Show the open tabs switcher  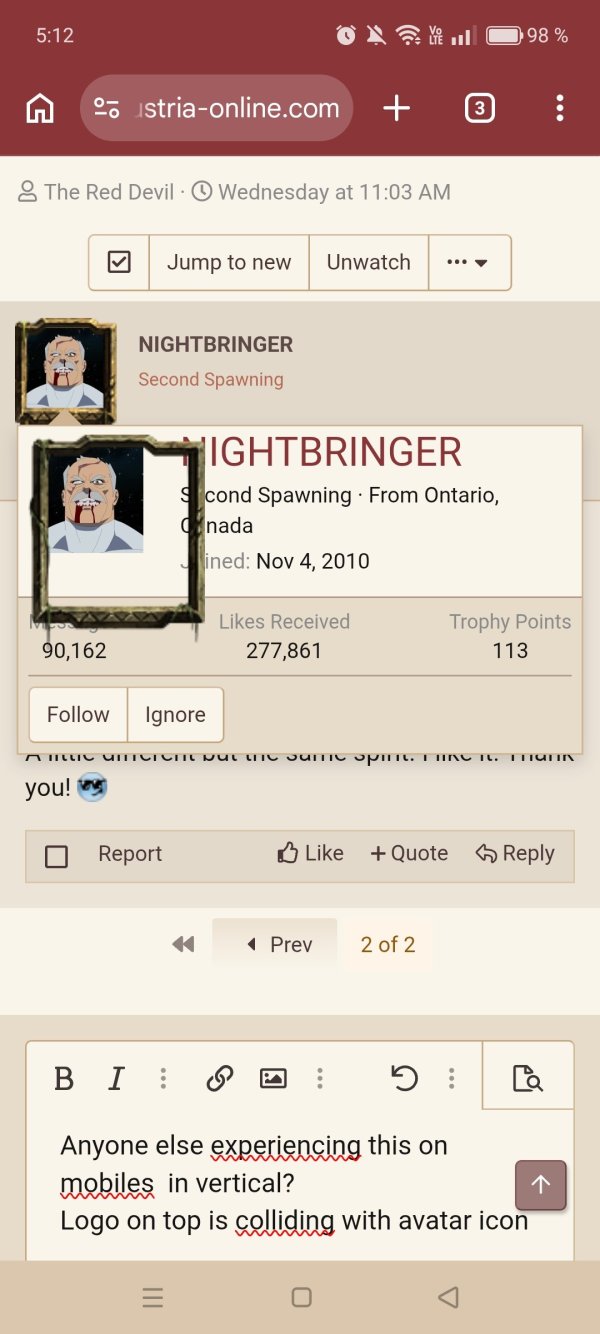(480, 108)
